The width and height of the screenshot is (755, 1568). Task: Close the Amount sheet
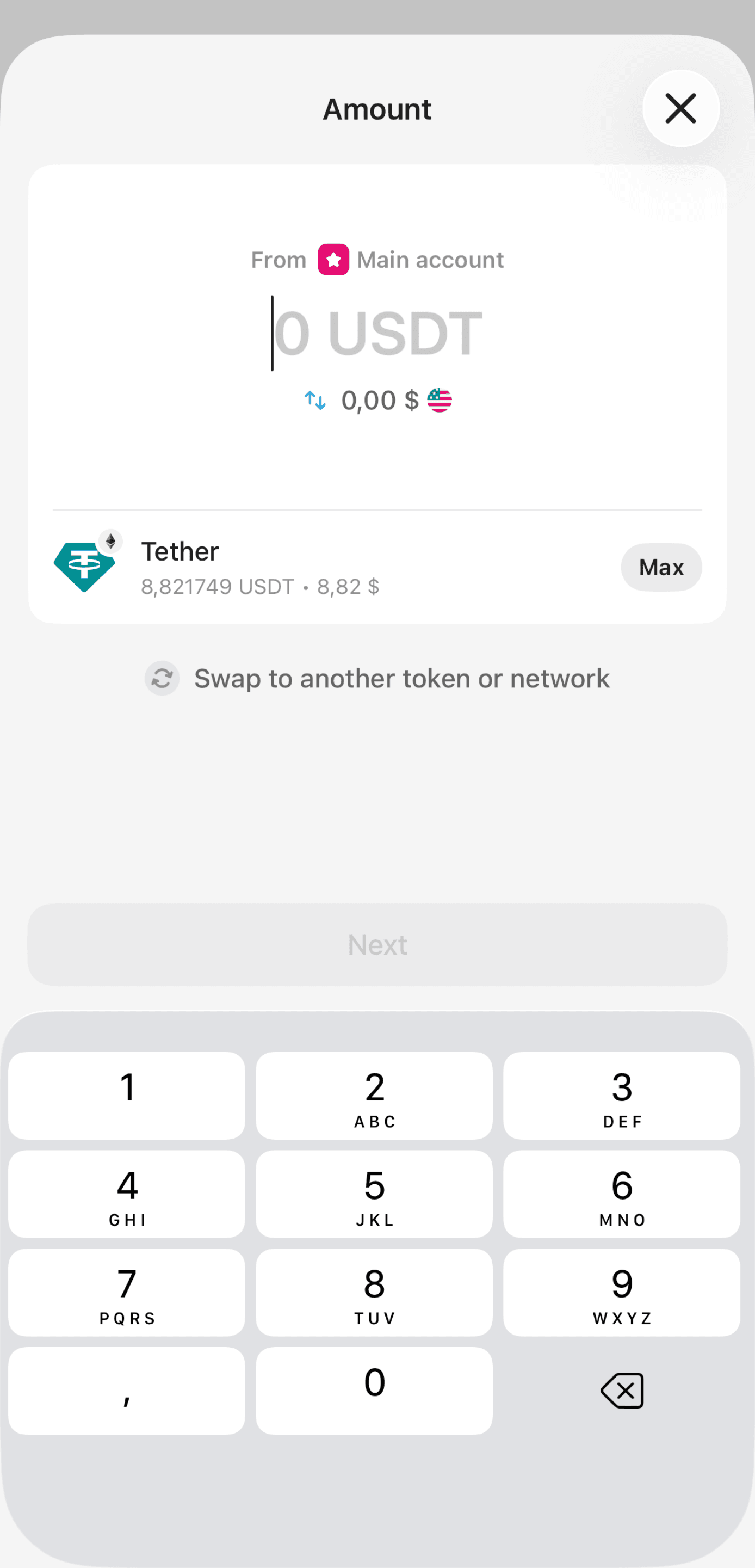click(680, 108)
